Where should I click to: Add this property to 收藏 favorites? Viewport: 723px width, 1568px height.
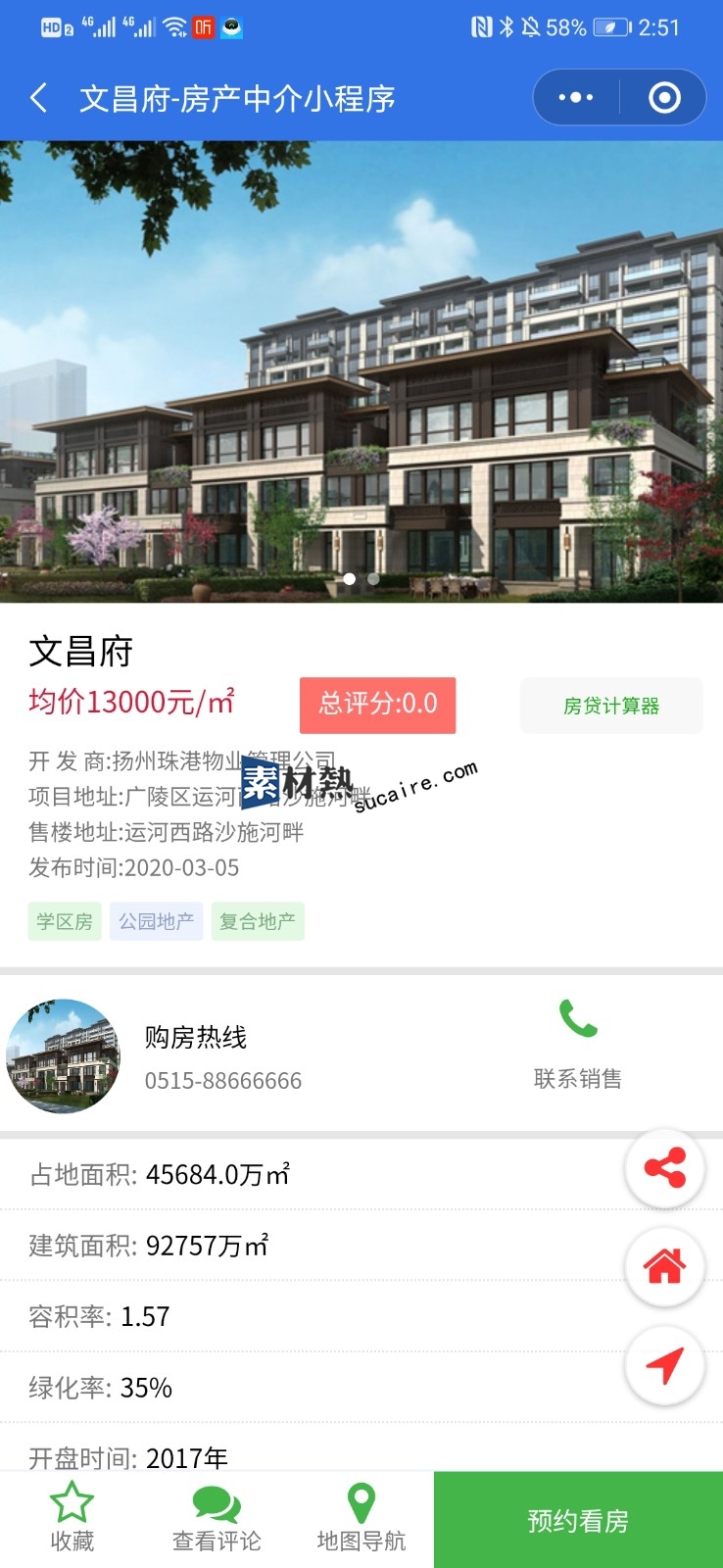click(x=72, y=1517)
